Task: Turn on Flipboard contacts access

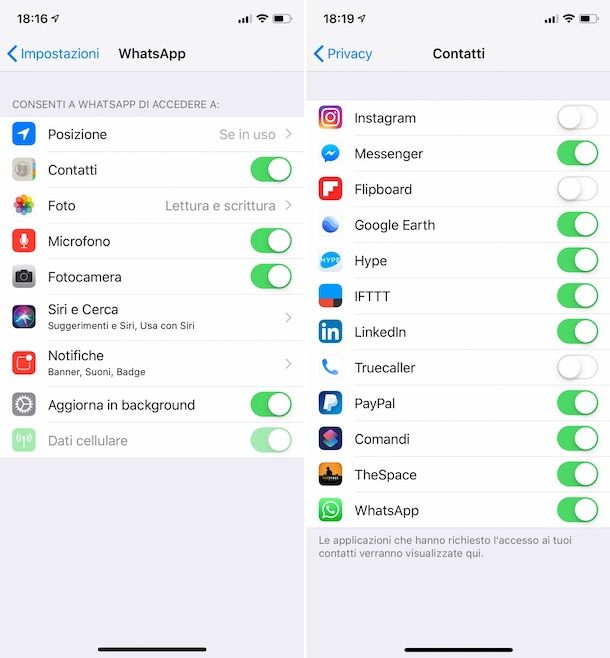Action: 576,189
